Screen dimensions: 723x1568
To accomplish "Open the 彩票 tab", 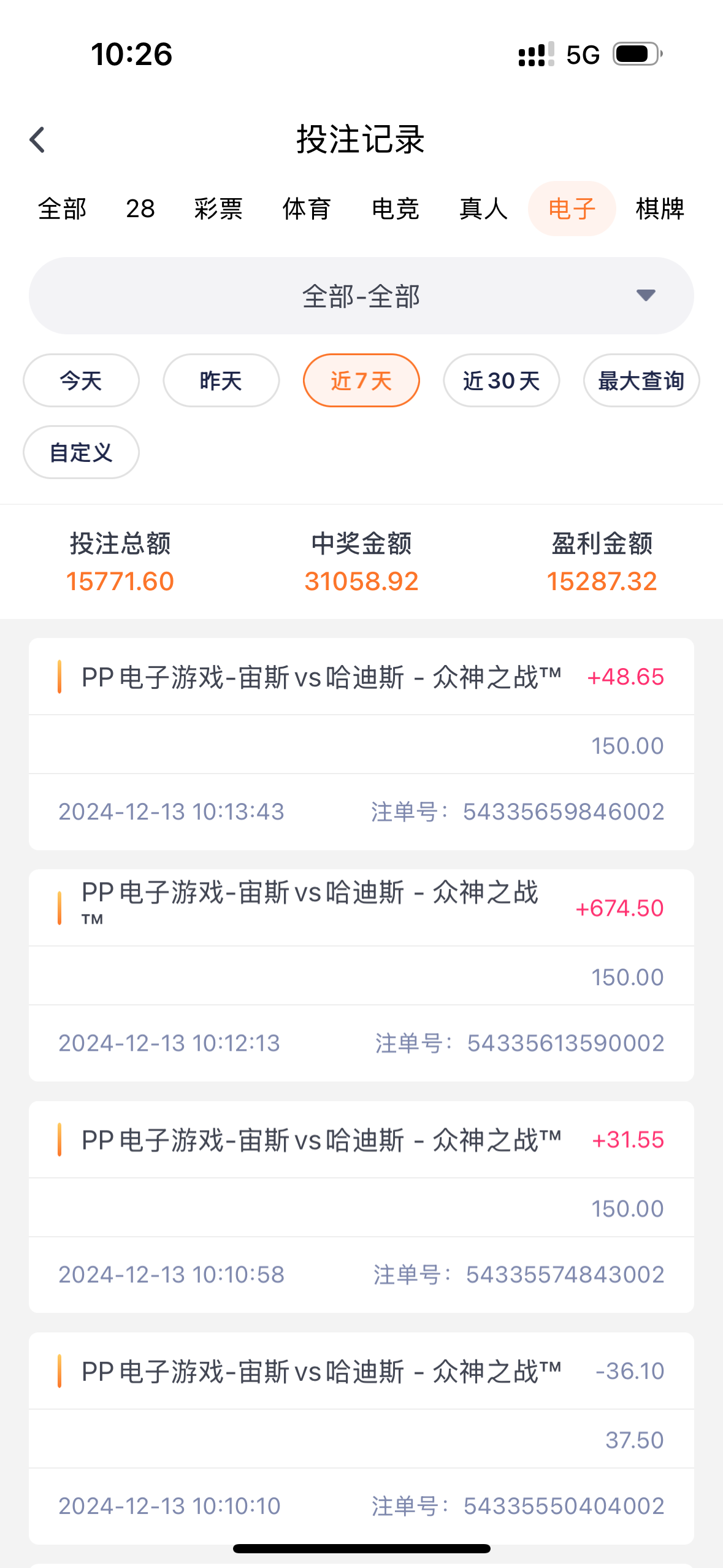I will point(218,209).
